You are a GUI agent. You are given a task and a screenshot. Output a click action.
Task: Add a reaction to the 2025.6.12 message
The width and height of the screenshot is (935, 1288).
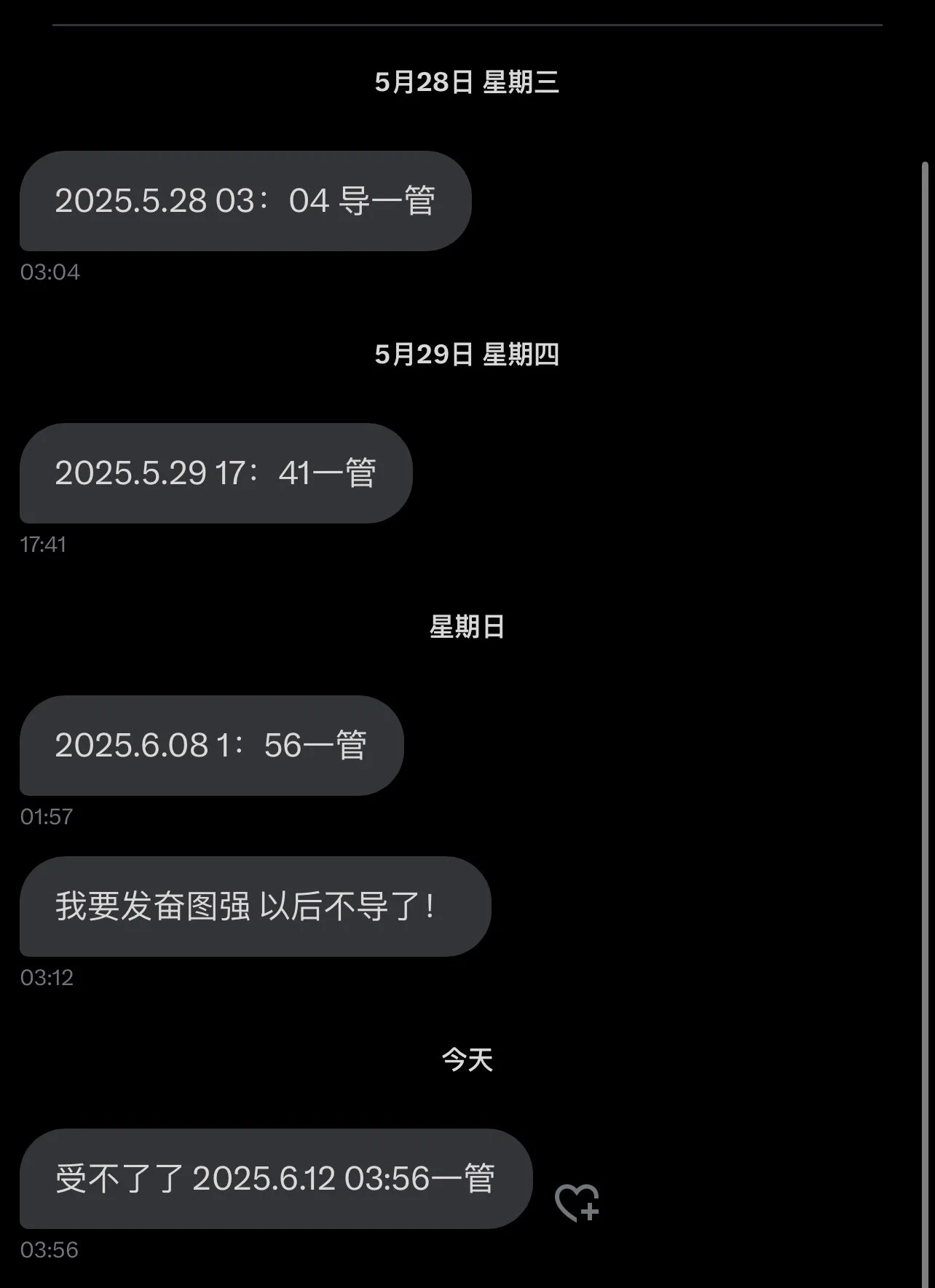coord(577,1202)
